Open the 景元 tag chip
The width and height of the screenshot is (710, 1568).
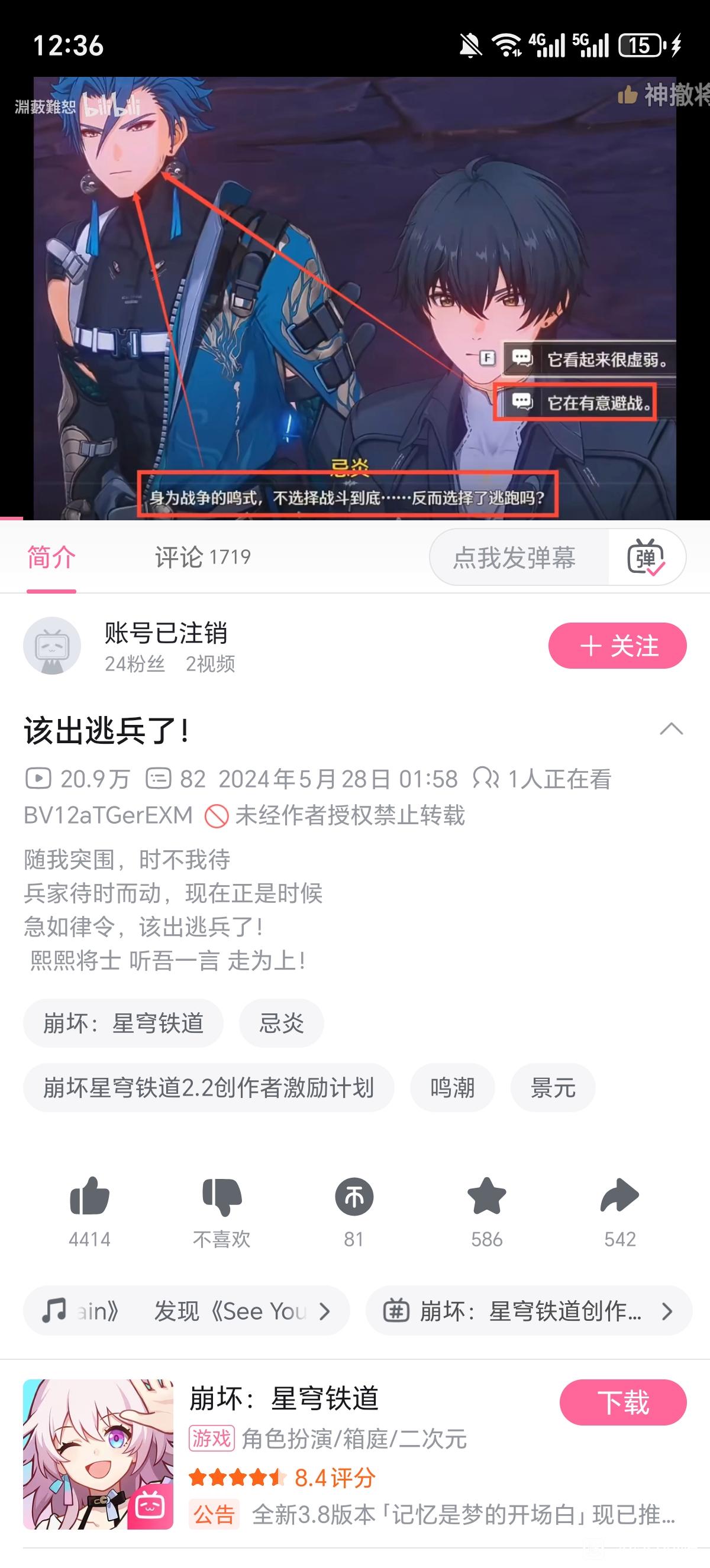pos(552,1088)
